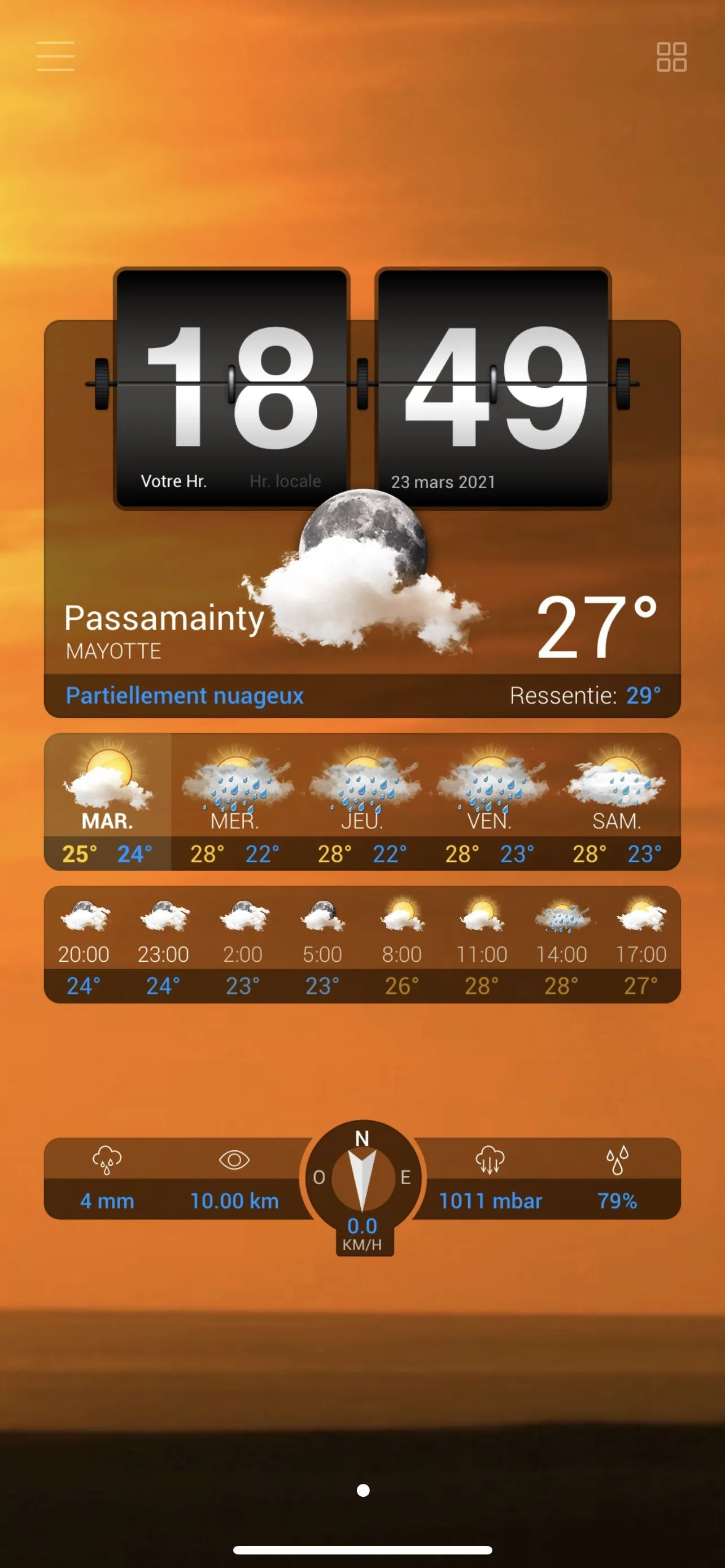Switch clock to Hr. locale

(x=285, y=481)
